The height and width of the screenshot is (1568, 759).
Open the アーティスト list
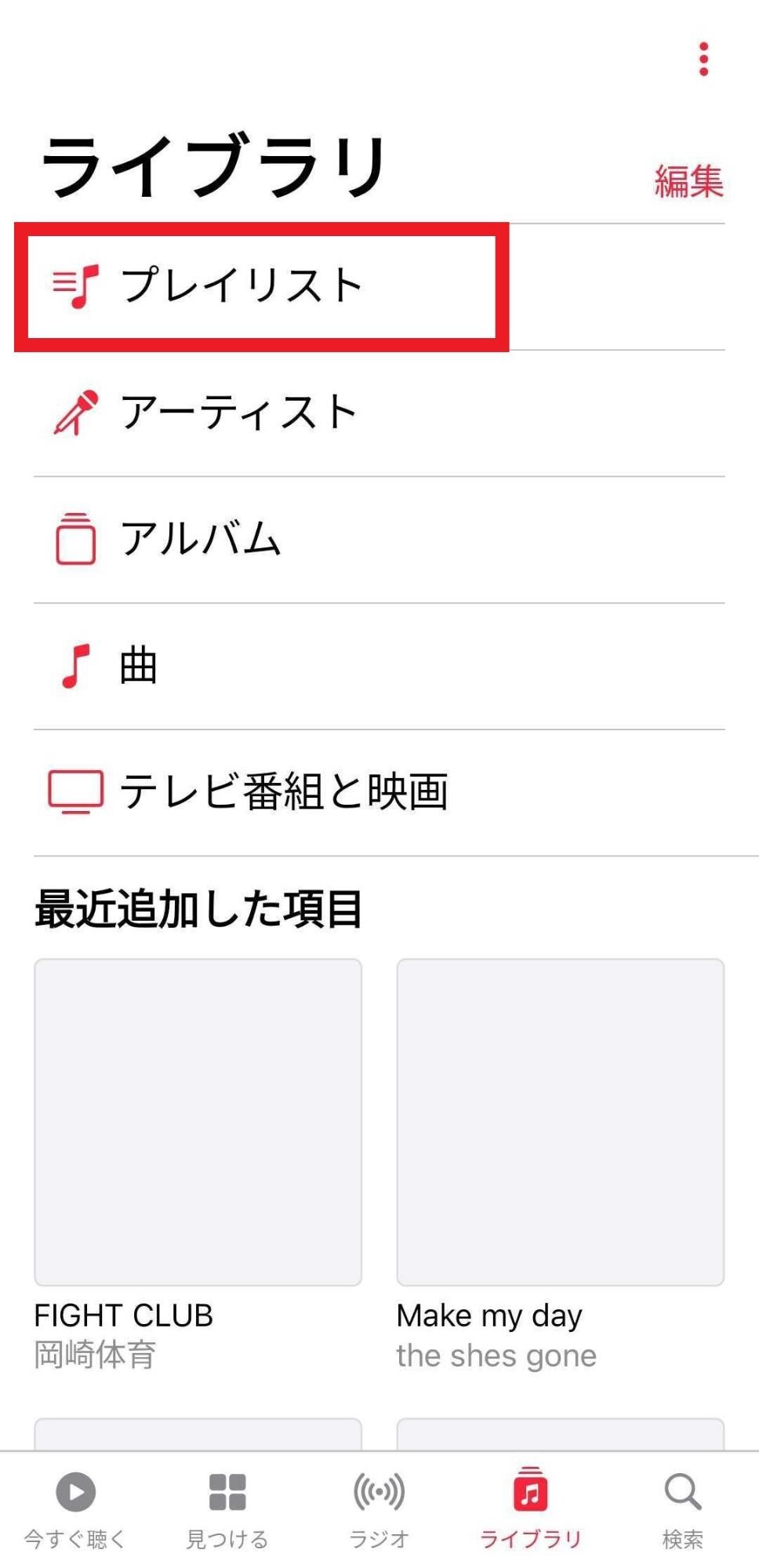[238, 413]
